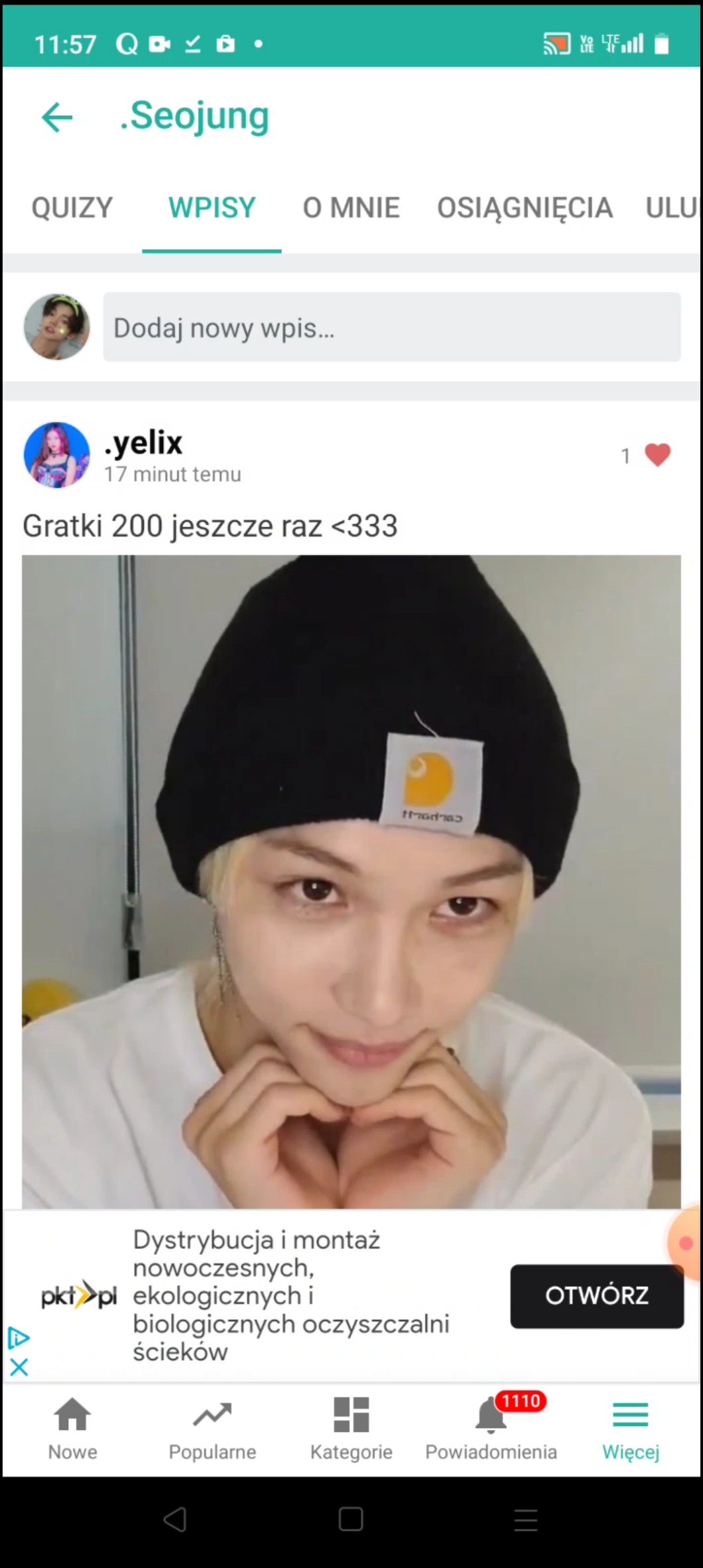
Task: Close the ad banner
Action: [x=19, y=1367]
